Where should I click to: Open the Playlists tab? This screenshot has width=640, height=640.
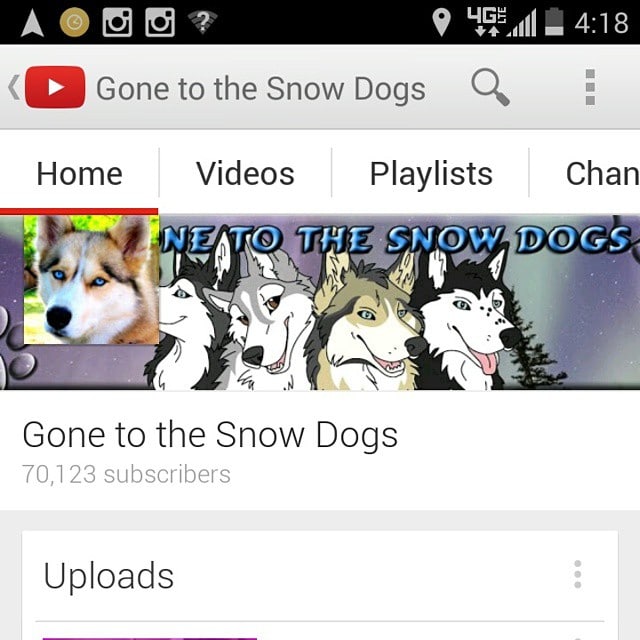431,174
